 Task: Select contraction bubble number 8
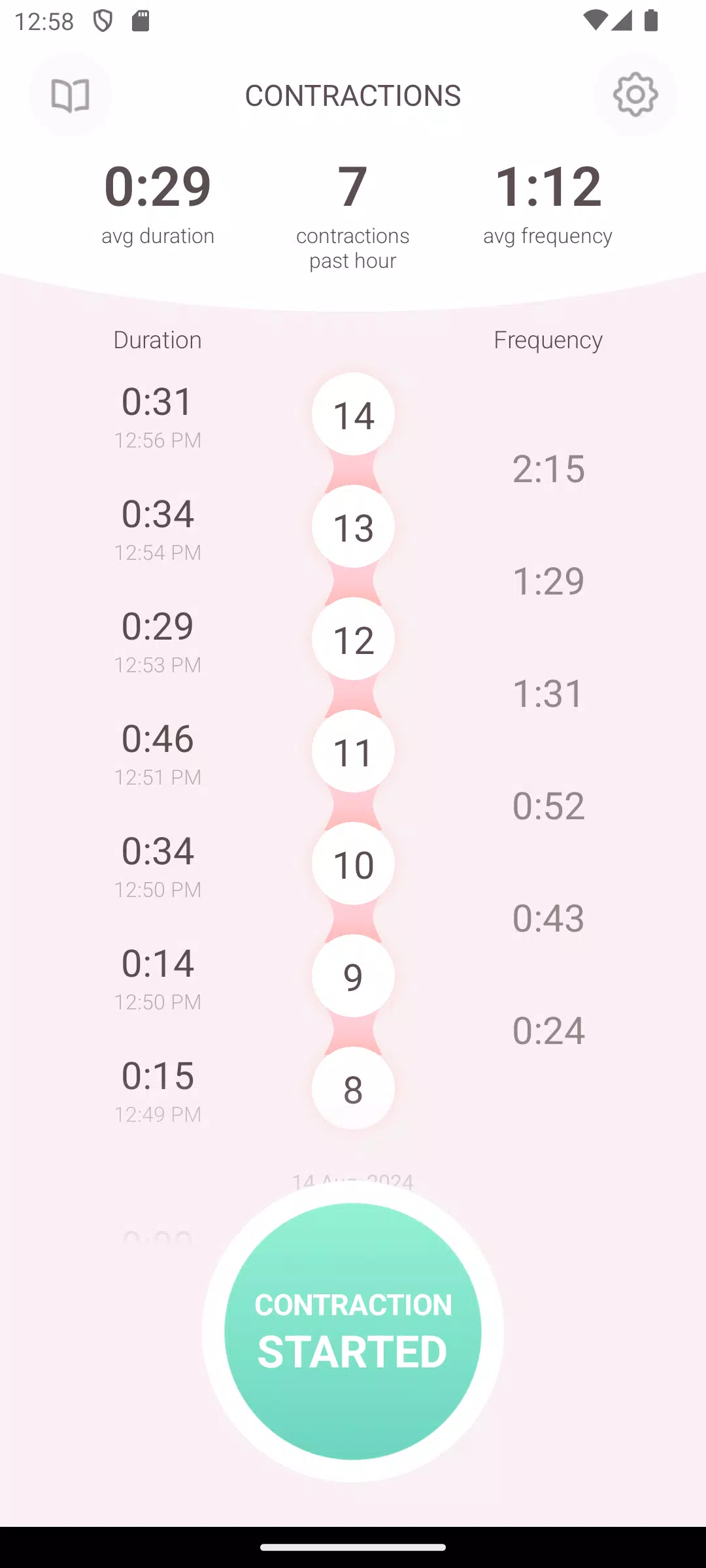pos(353,1088)
